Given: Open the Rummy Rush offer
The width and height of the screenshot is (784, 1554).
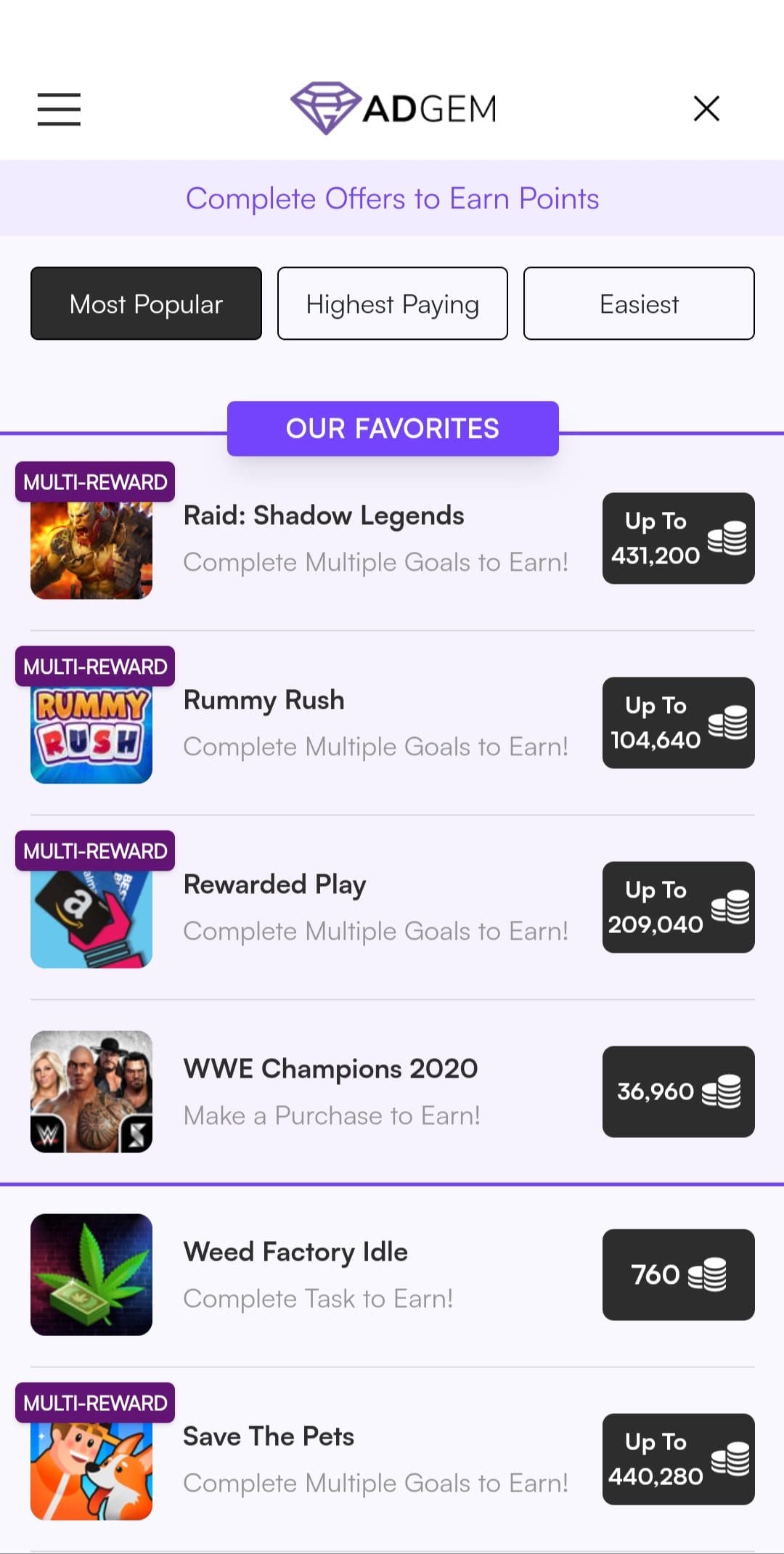Looking at the screenshot, I should point(392,723).
